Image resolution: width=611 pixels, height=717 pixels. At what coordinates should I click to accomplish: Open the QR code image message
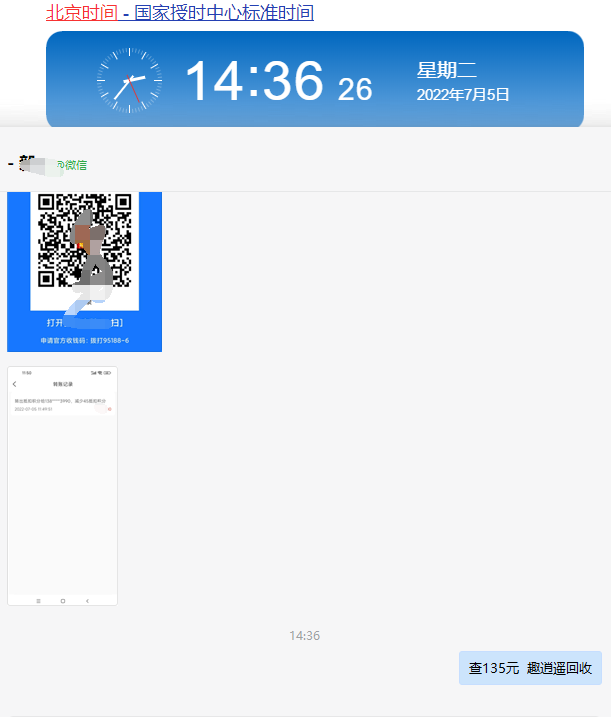[x=84, y=270]
